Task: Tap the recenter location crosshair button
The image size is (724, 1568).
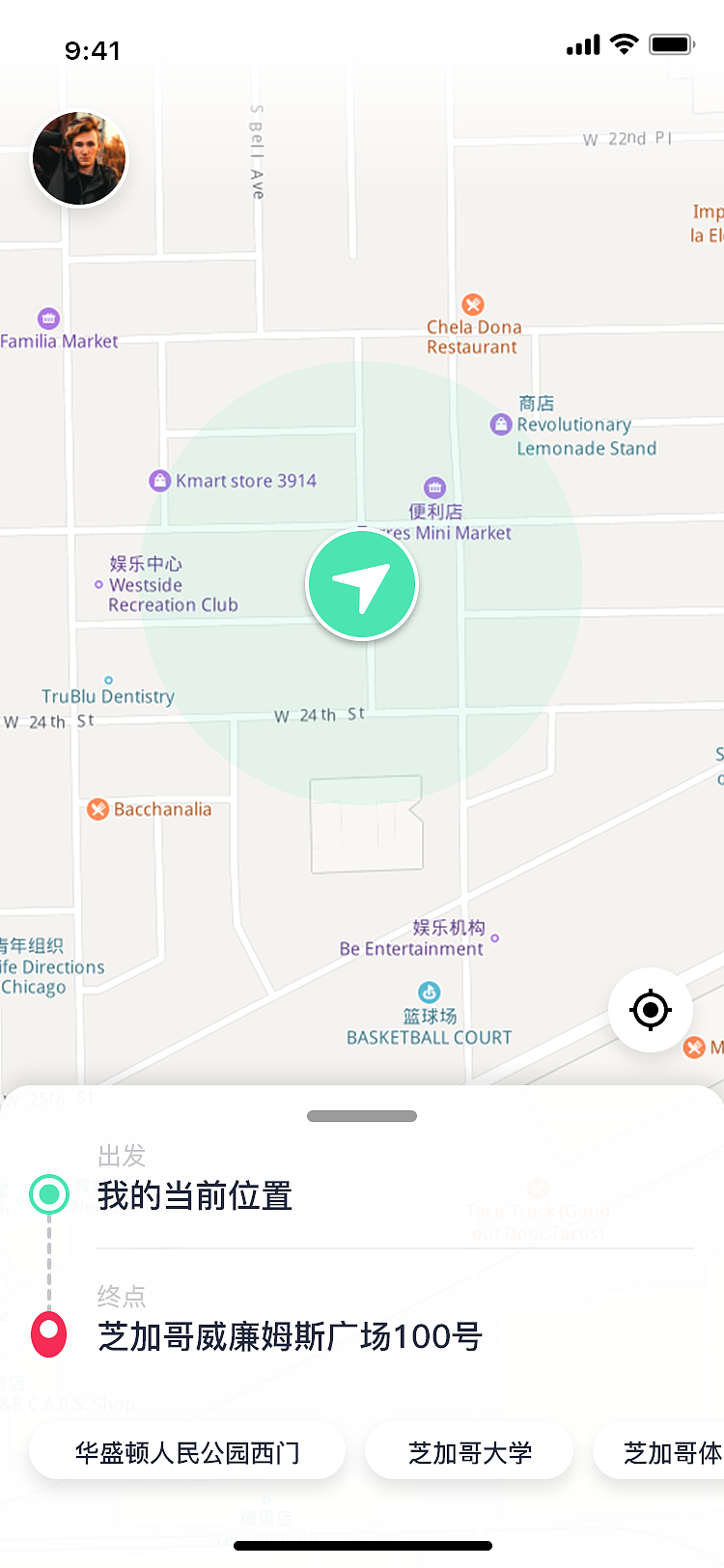Action: (650, 1010)
